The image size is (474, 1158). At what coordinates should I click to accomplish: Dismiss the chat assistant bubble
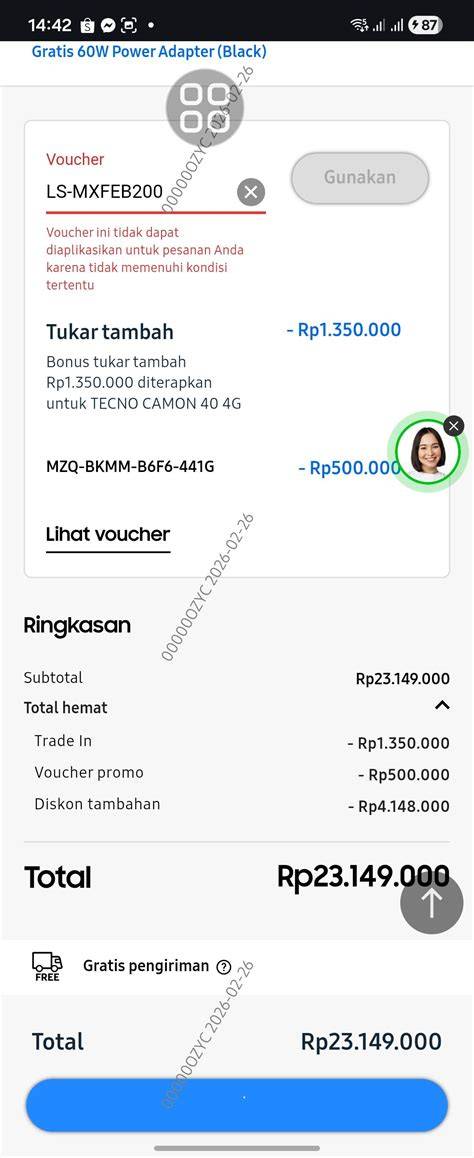[x=454, y=425]
